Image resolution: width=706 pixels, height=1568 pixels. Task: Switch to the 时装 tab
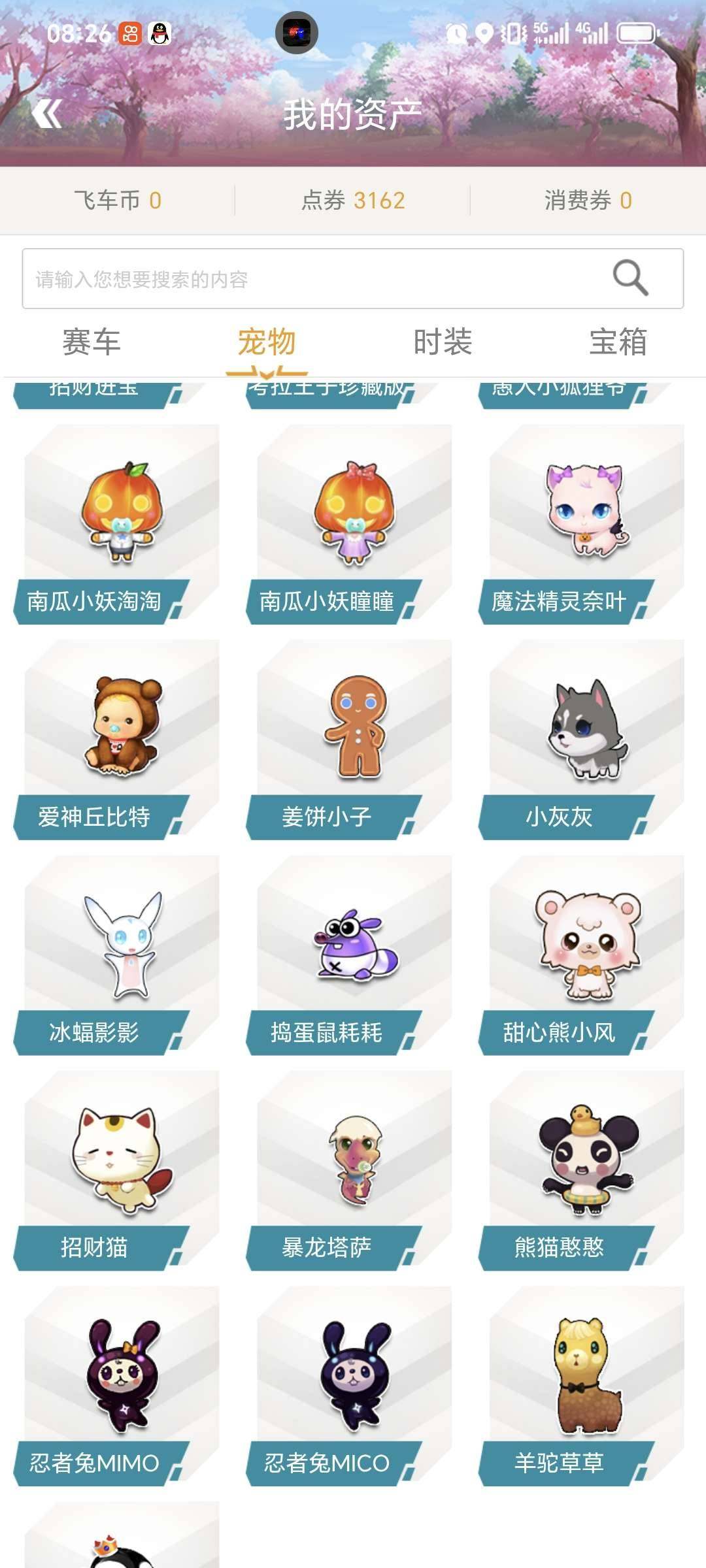(x=441, y=340)
